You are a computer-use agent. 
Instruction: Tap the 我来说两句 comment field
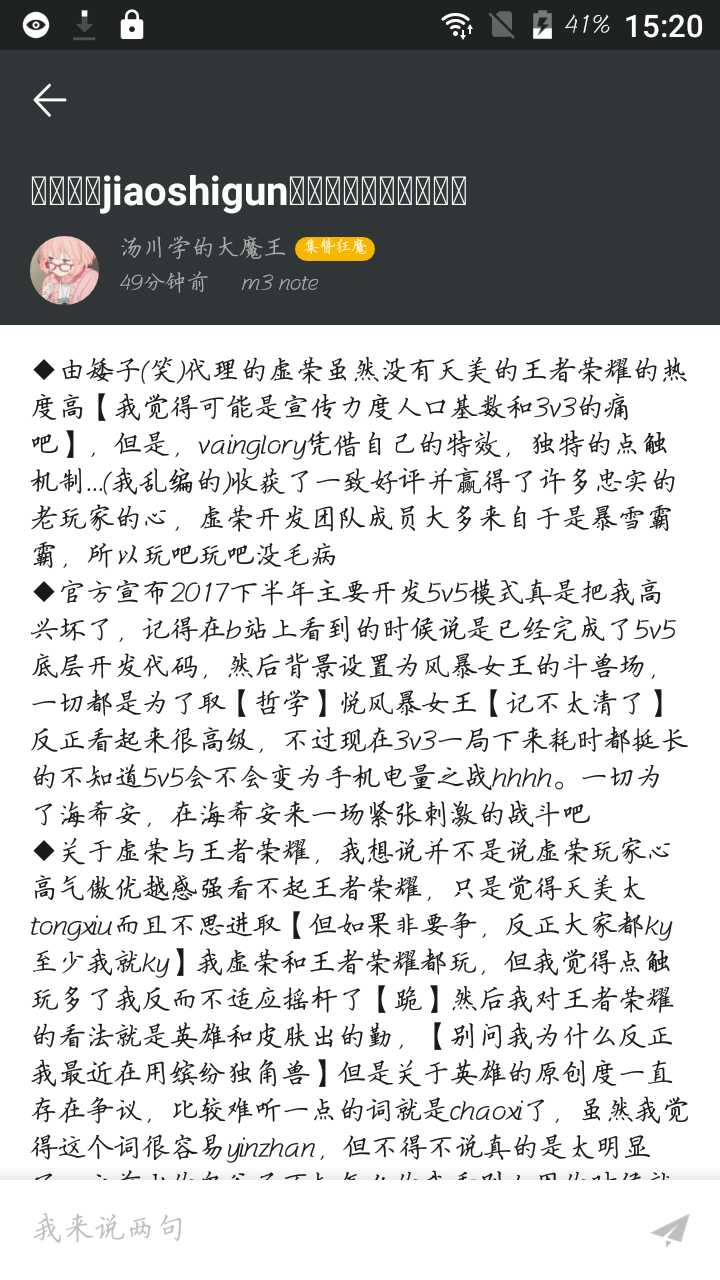click(320, 1228)
